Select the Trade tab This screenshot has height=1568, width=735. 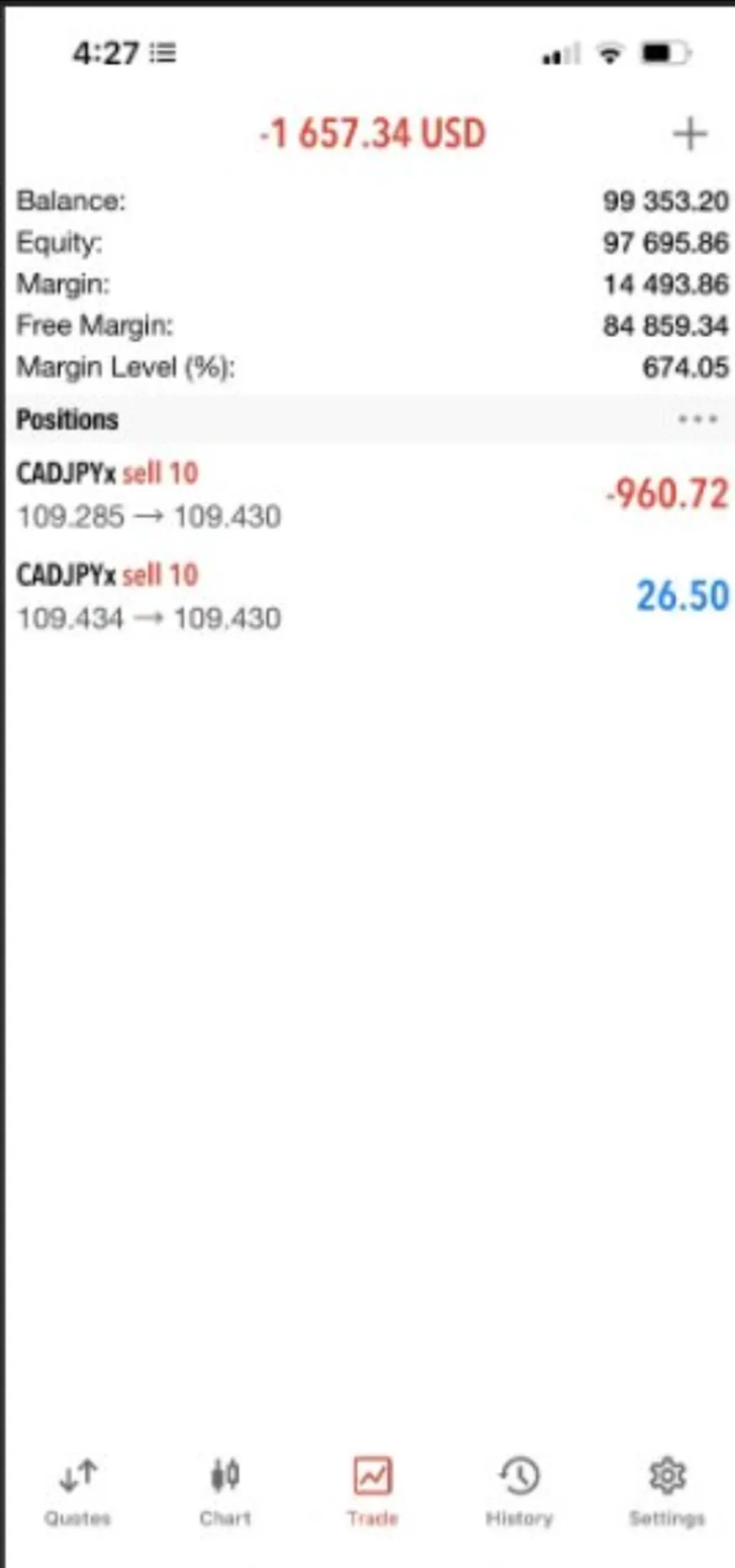(x=372, y=1493)
